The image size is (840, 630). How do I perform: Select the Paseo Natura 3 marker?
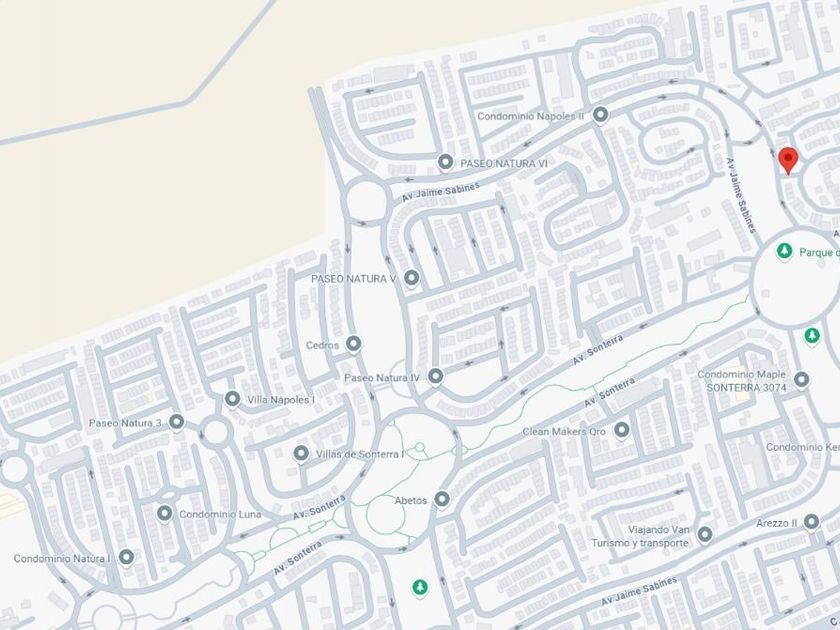coord(177,423)
